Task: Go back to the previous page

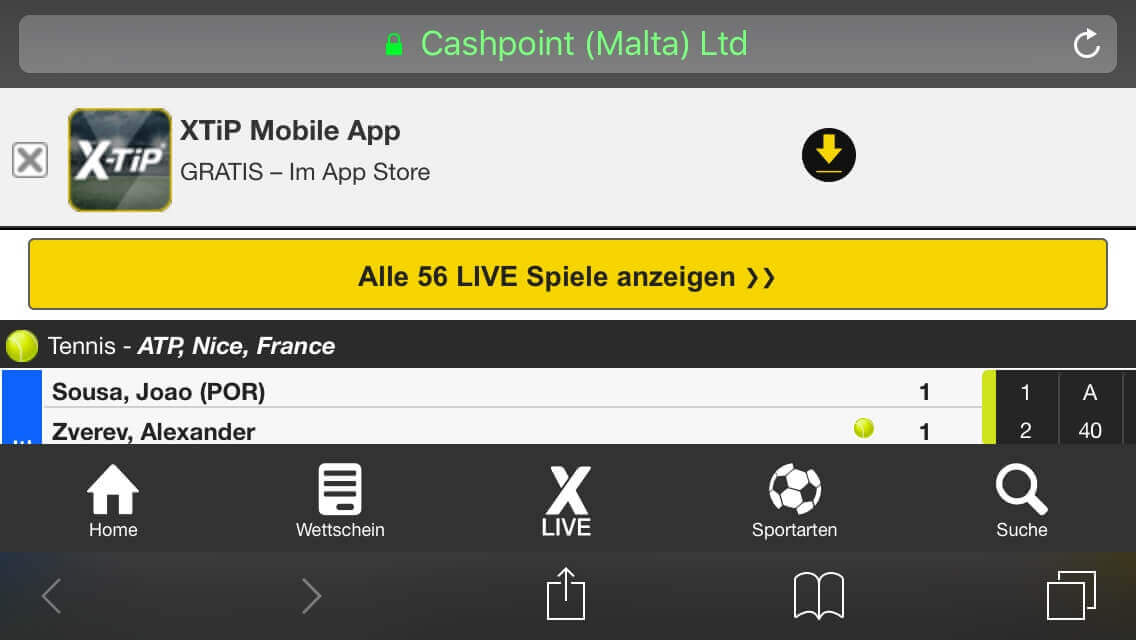Action: (x=52, y=596)
